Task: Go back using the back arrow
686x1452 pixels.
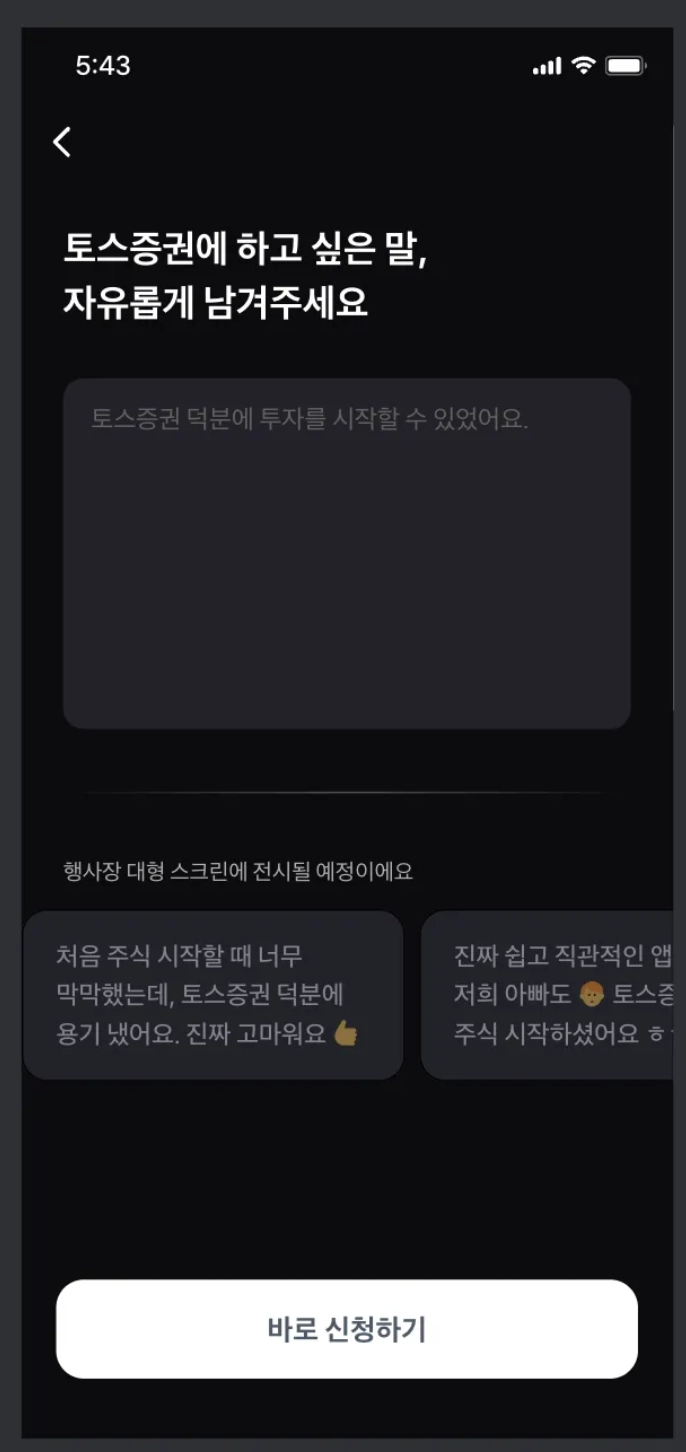Action: 62,142
